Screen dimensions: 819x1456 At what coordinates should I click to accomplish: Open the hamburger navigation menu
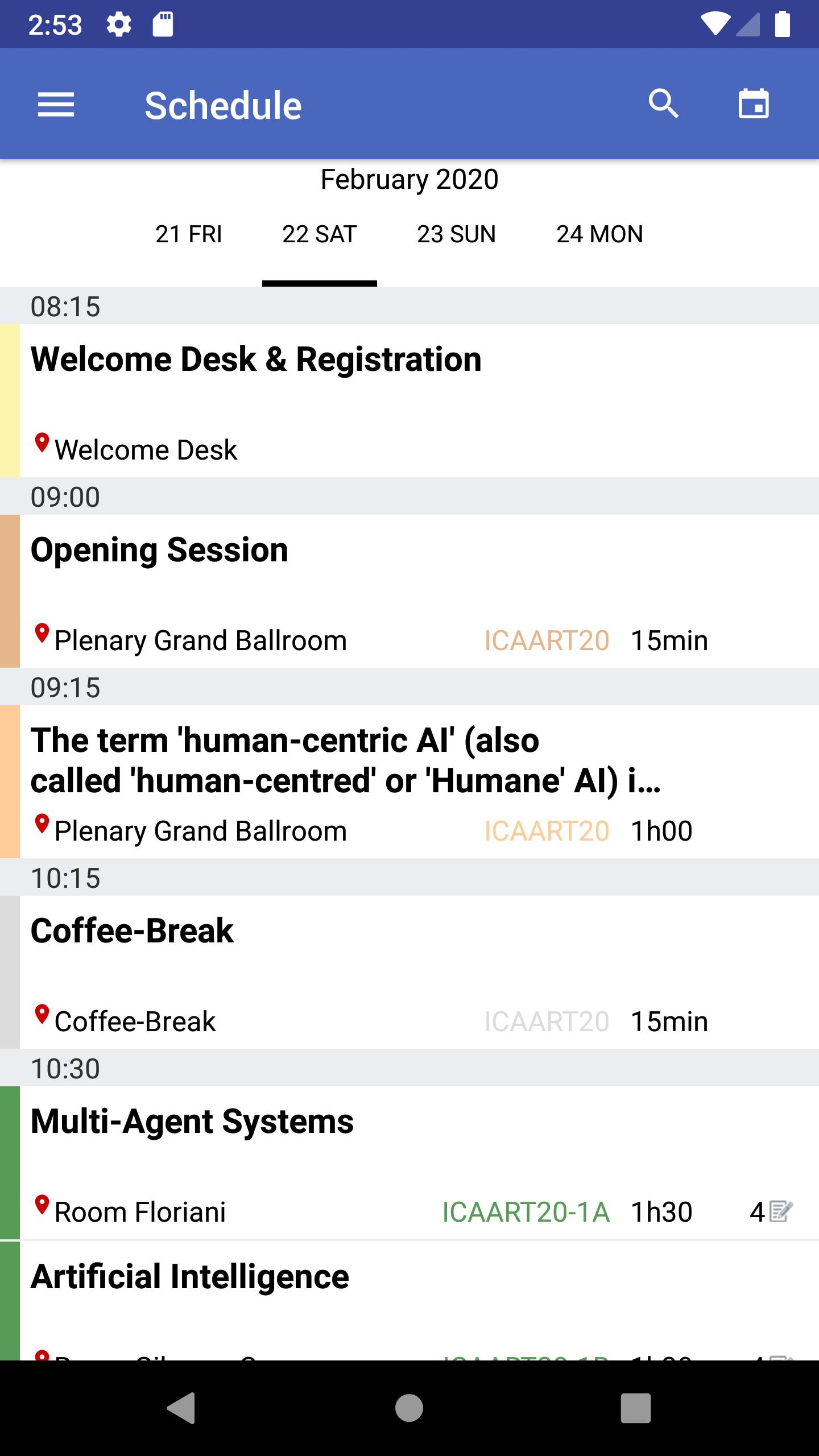[56, 105]
